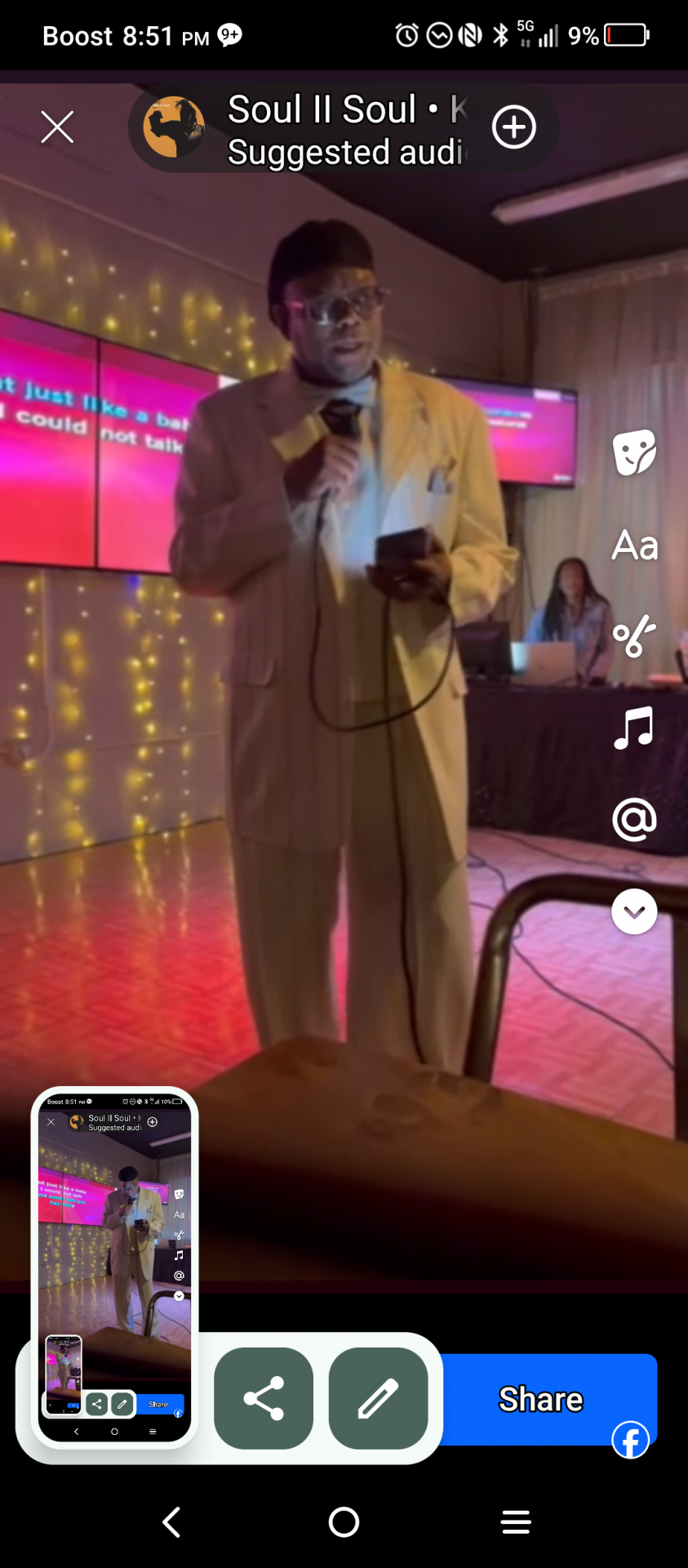Add text with the Aa tool
Screen dimensions: 688x1568
pyautogui.click(x=634, y=546)
